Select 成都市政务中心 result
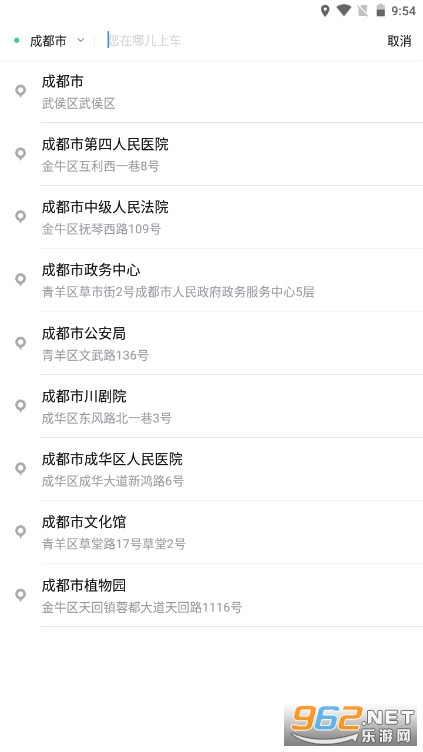Viewport: 423px width, 752px height. pyautogui.click(x=212, y=280)
